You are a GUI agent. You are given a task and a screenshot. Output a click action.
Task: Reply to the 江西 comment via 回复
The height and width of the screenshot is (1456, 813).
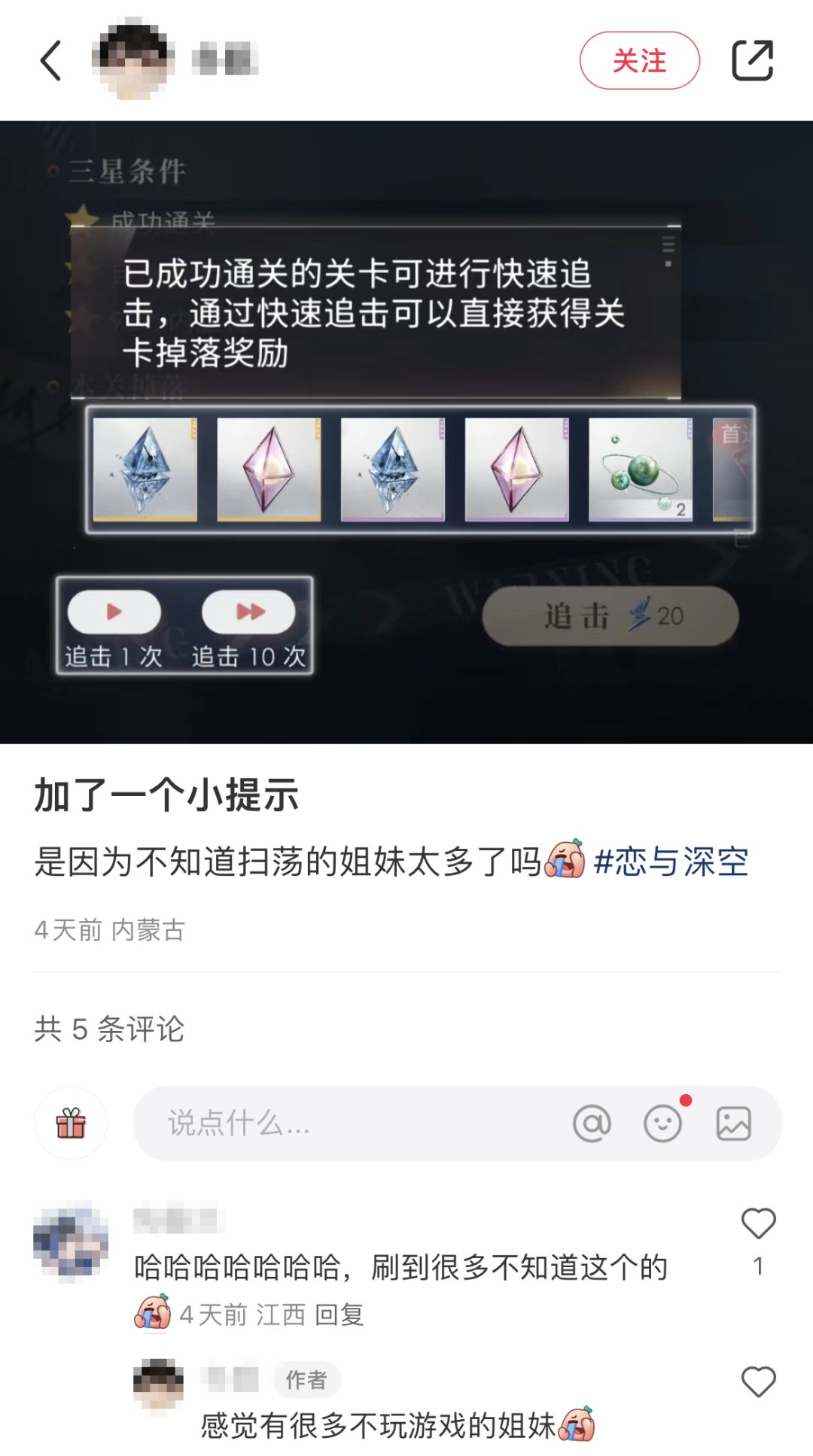[x=340, y=1315]
